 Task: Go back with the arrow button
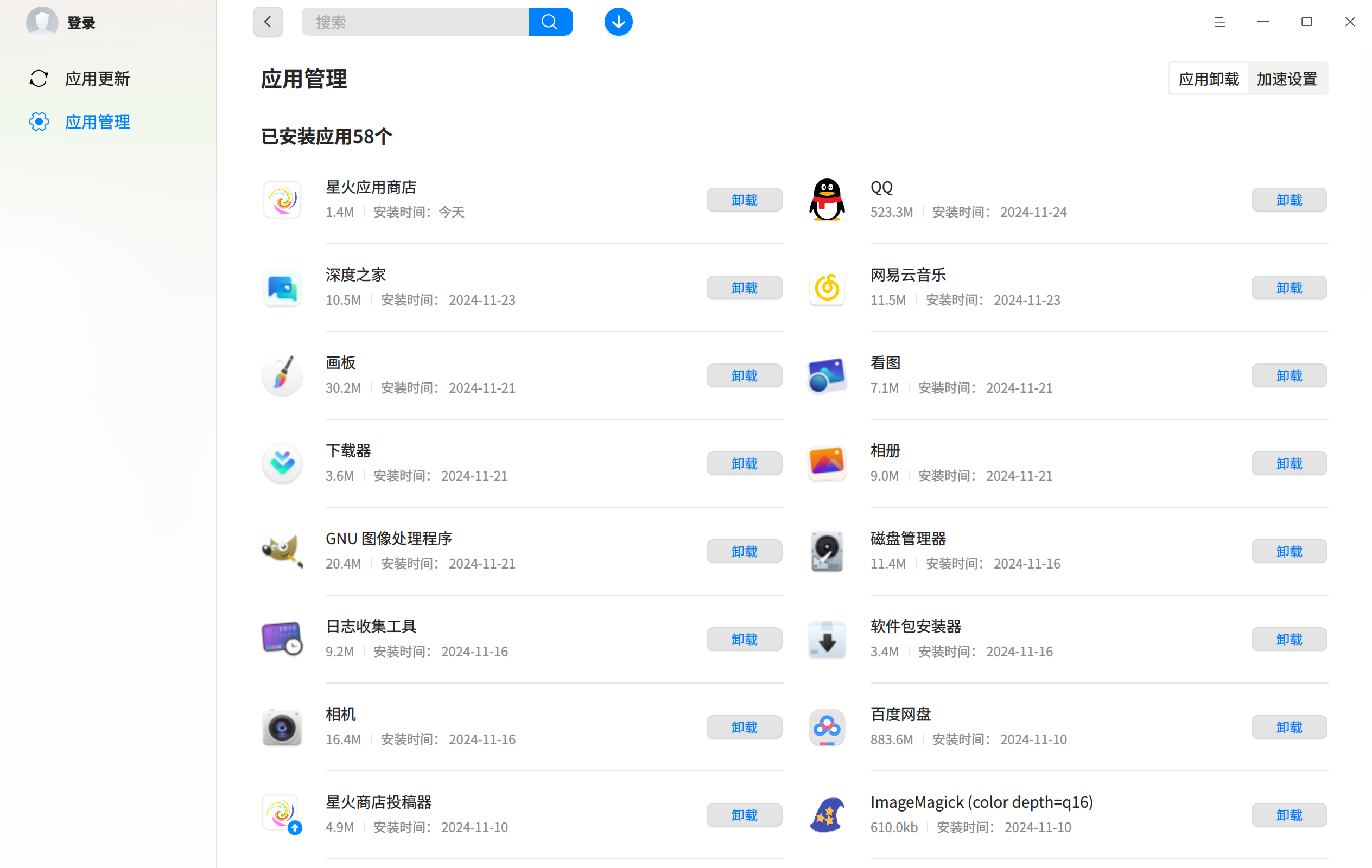pyautogui.click(x=268, y=22)
